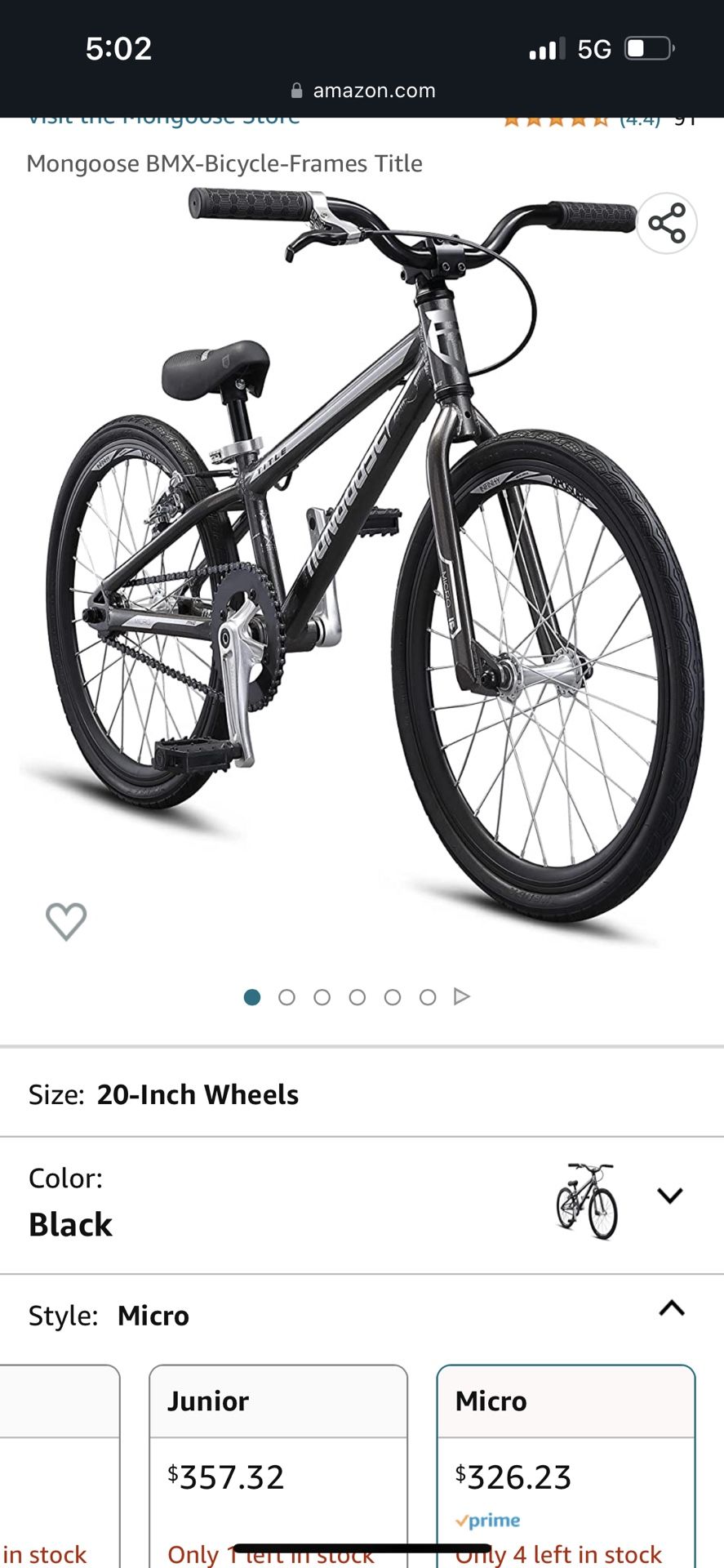Screen dimensions: 724x1568
Task: Add bike to wishlist with heart icon
Action: click(x=66, y=922)
